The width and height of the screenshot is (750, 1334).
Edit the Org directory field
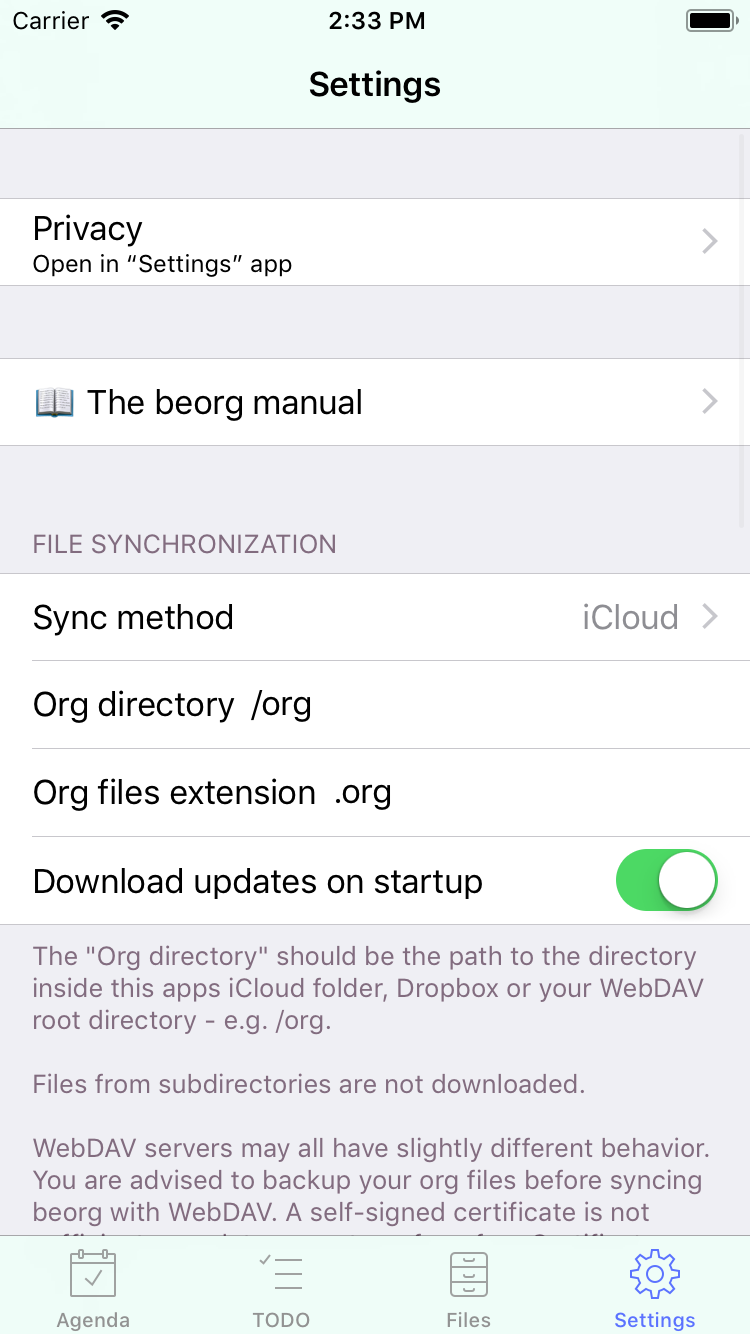[x=375, y=705]
